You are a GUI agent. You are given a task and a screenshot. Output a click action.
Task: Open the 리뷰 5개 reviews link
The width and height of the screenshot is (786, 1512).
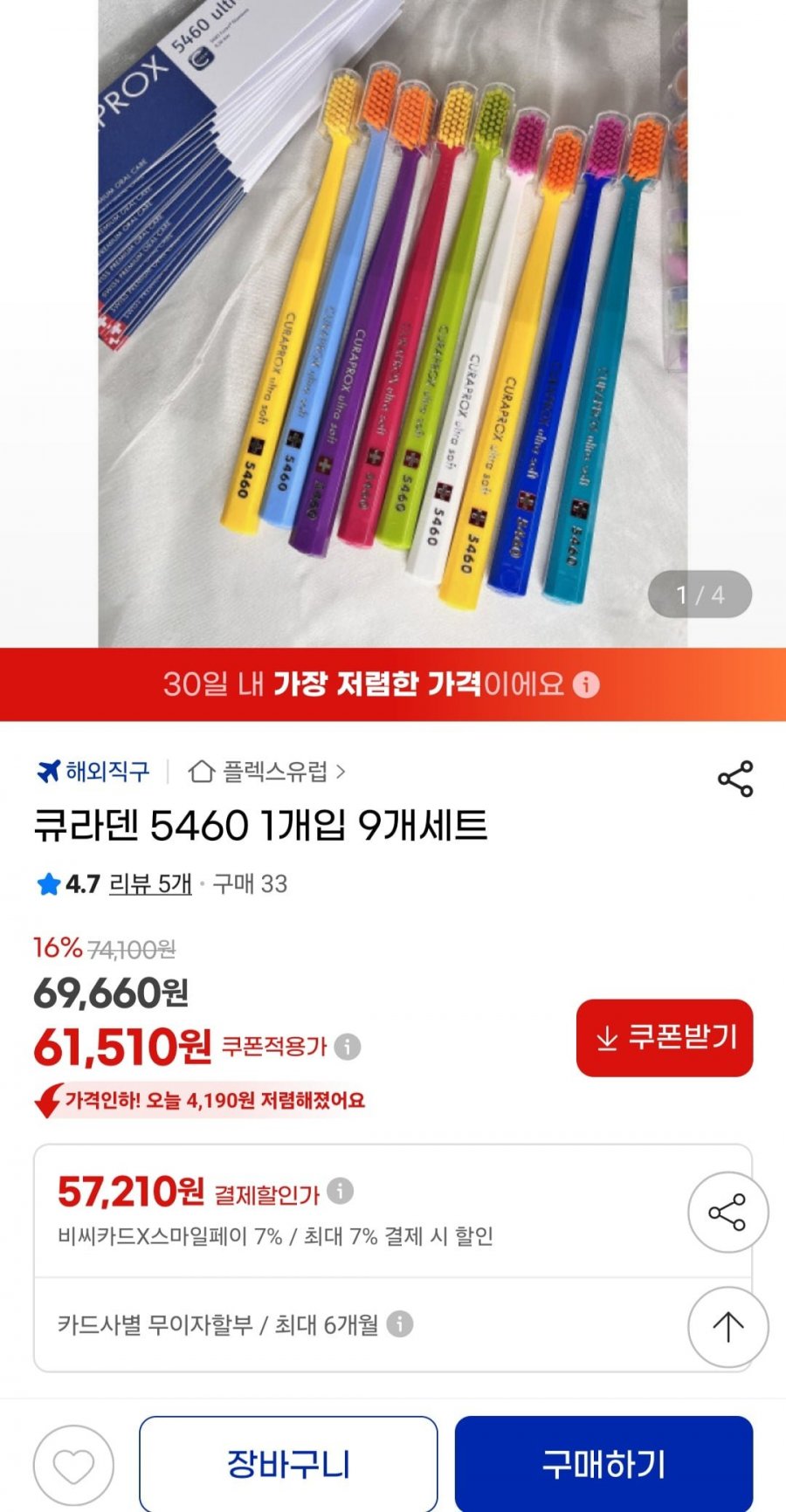(x=150, y=884)
